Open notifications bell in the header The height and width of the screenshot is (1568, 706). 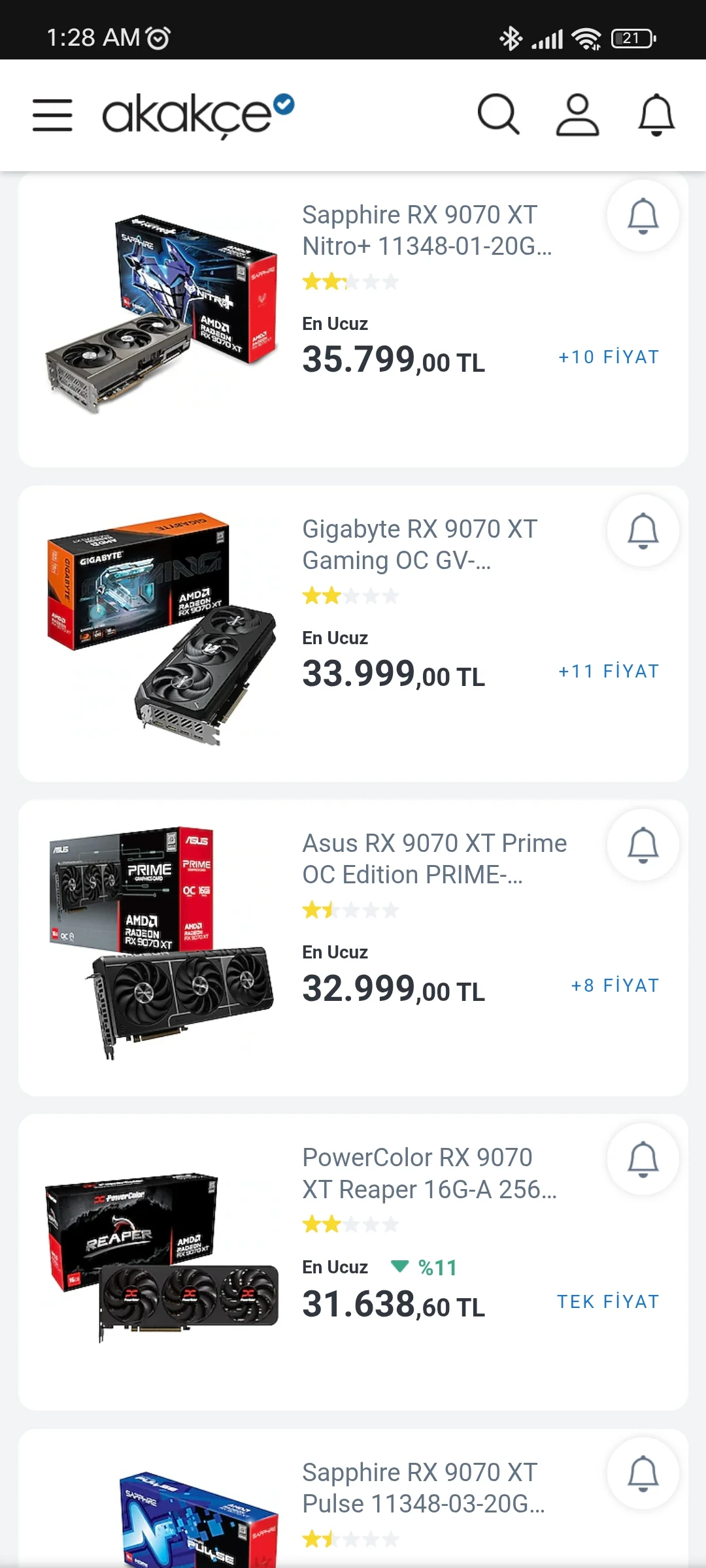656,115
